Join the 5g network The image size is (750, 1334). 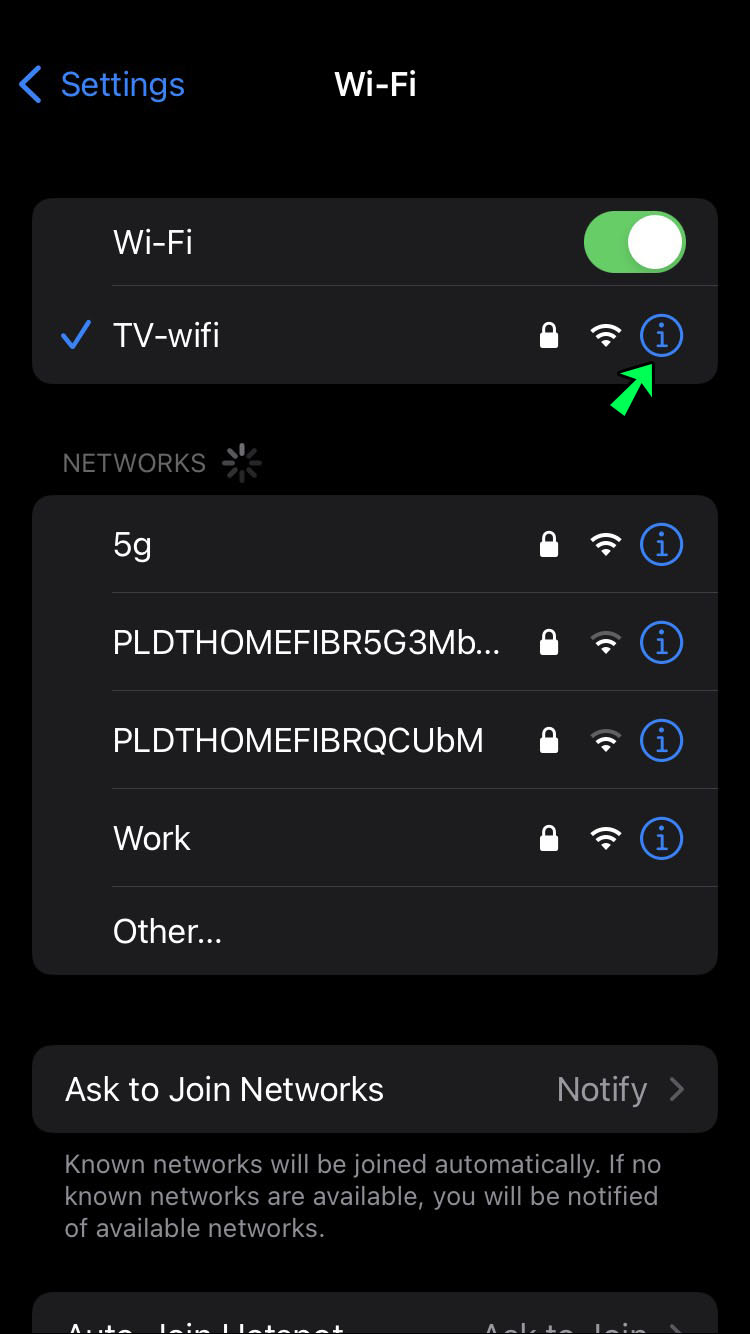pyautogui.click(x=300, y=545)
